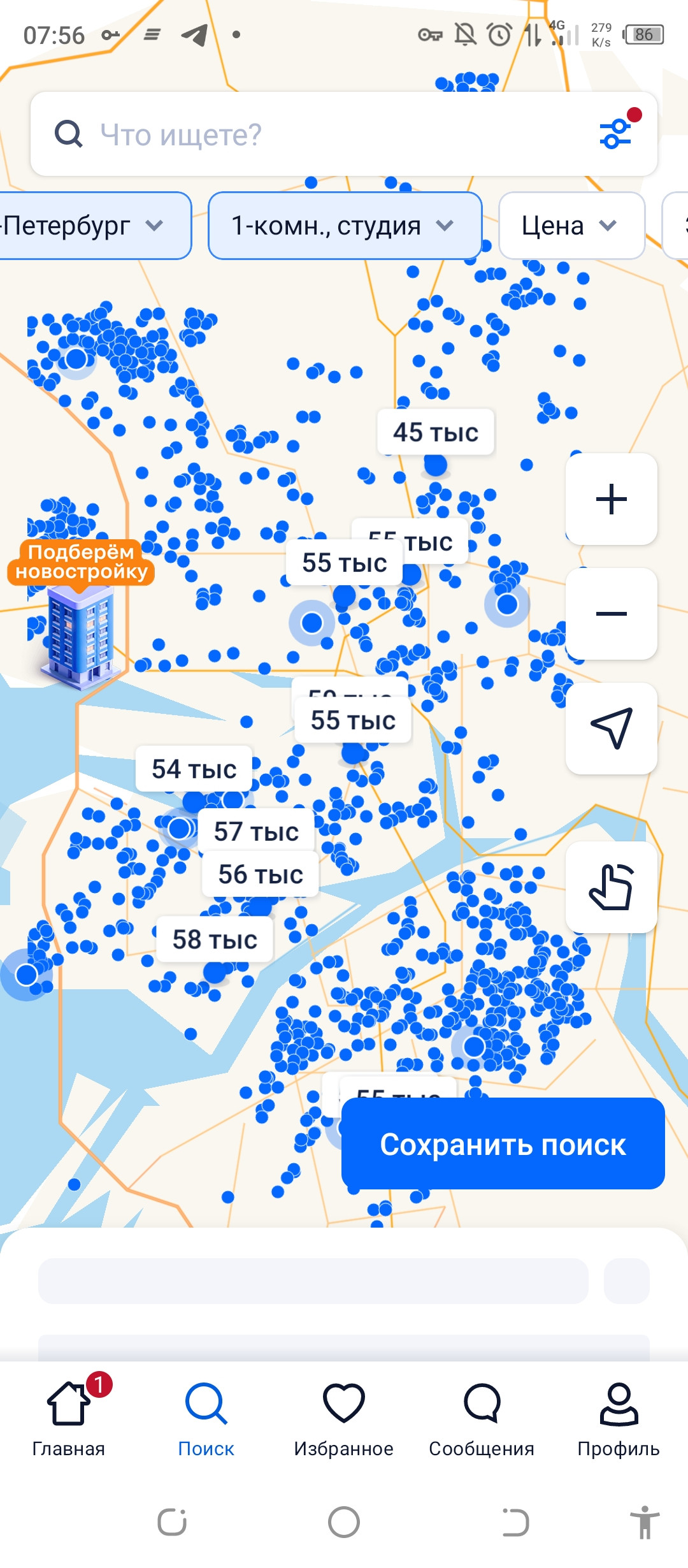Zoom in on the map
This screenshot has width=688, height=1568.
pos(611,499)
